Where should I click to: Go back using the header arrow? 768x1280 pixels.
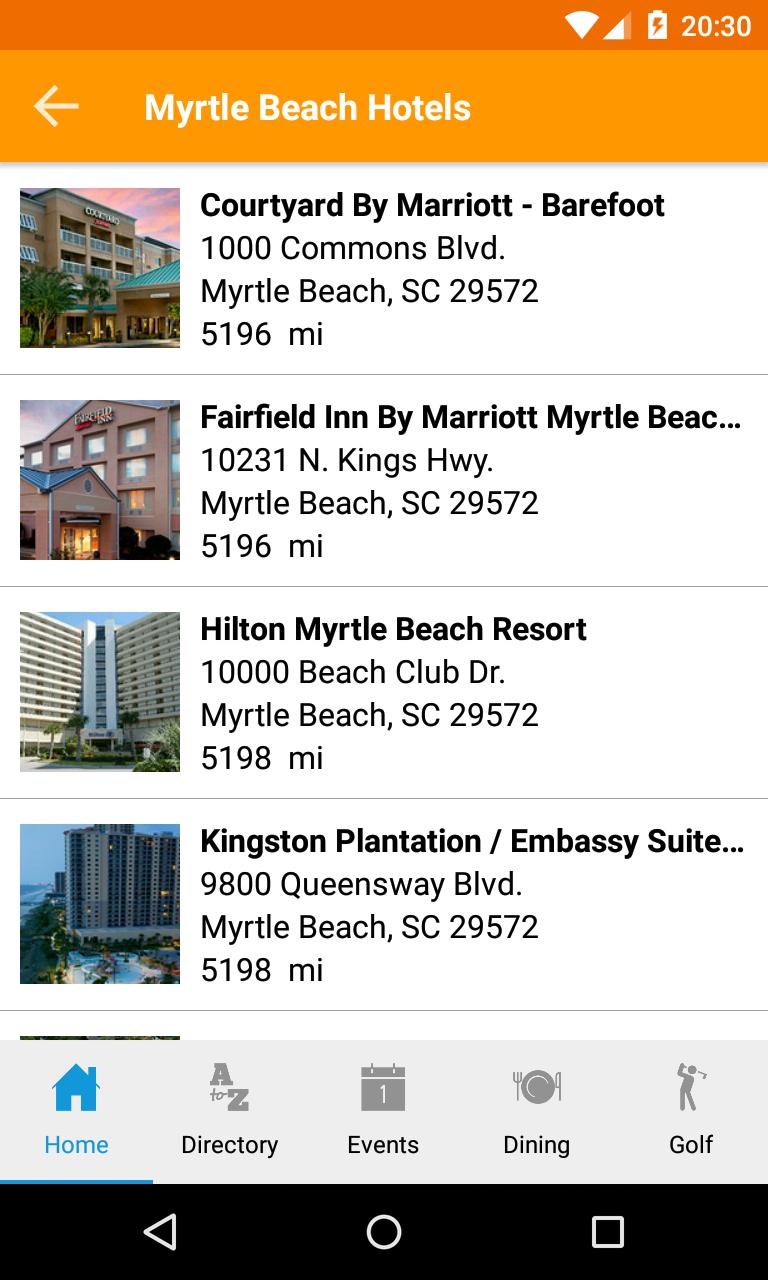(56, 107)
